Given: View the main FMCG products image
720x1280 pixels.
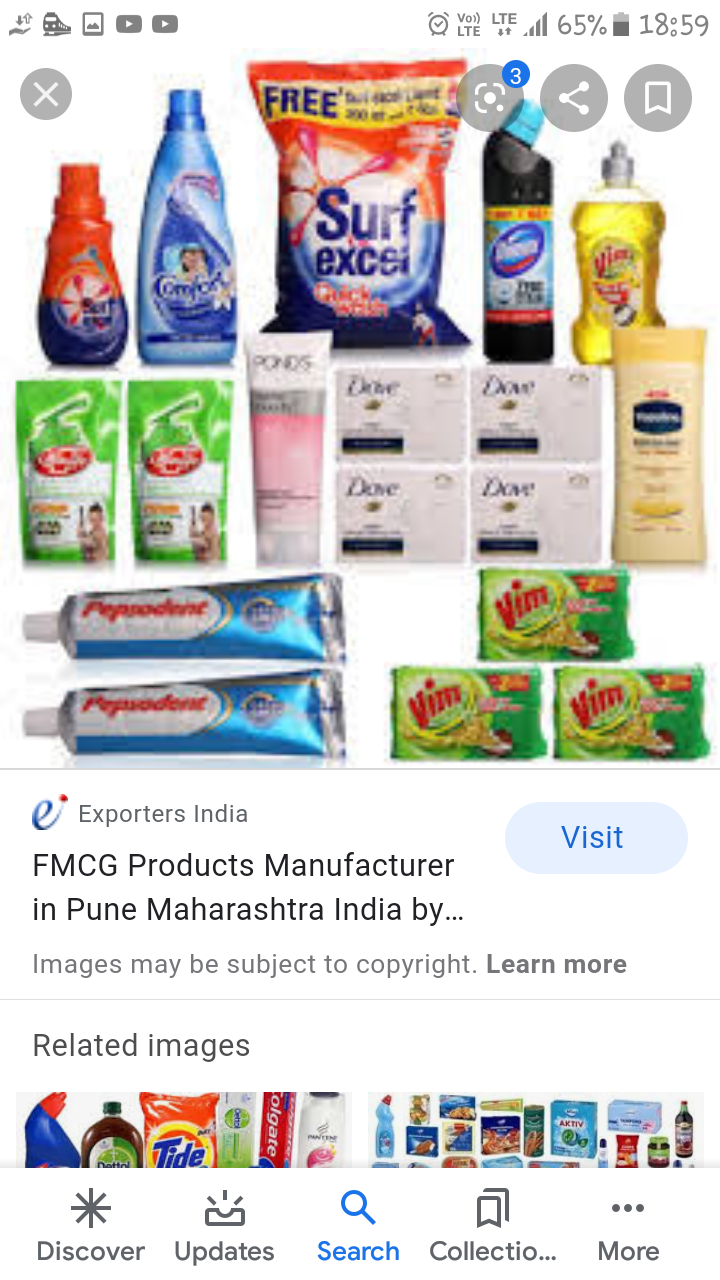Looking at the screenshot, I should 360,410.
